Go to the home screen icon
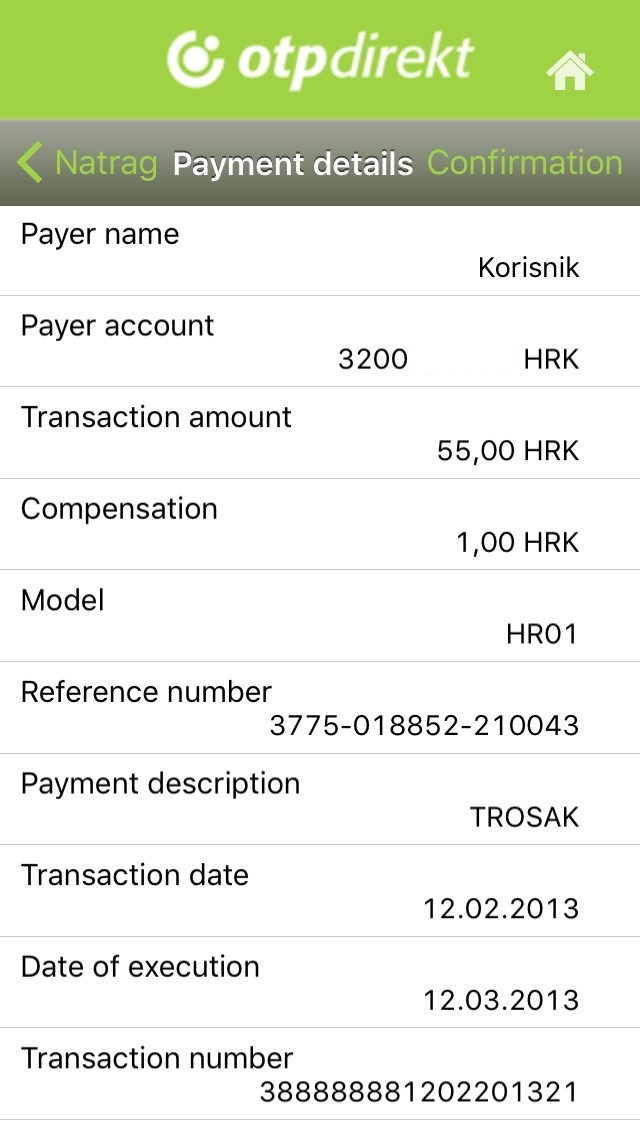 tap(570, 71)
